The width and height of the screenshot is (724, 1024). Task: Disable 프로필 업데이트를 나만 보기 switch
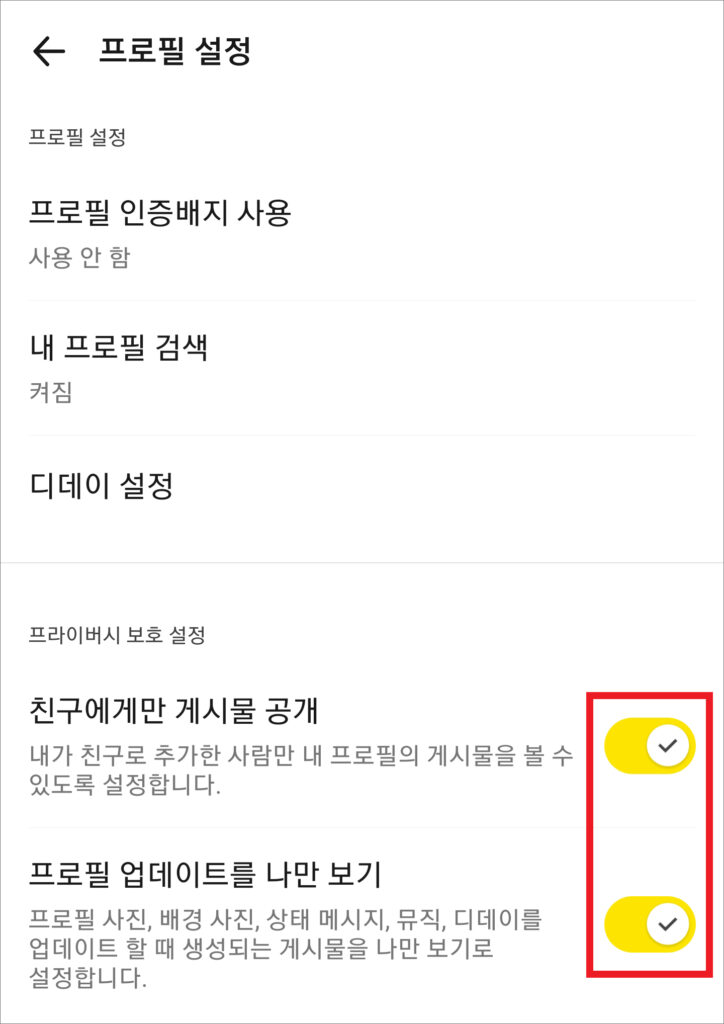tap(649, 924)
